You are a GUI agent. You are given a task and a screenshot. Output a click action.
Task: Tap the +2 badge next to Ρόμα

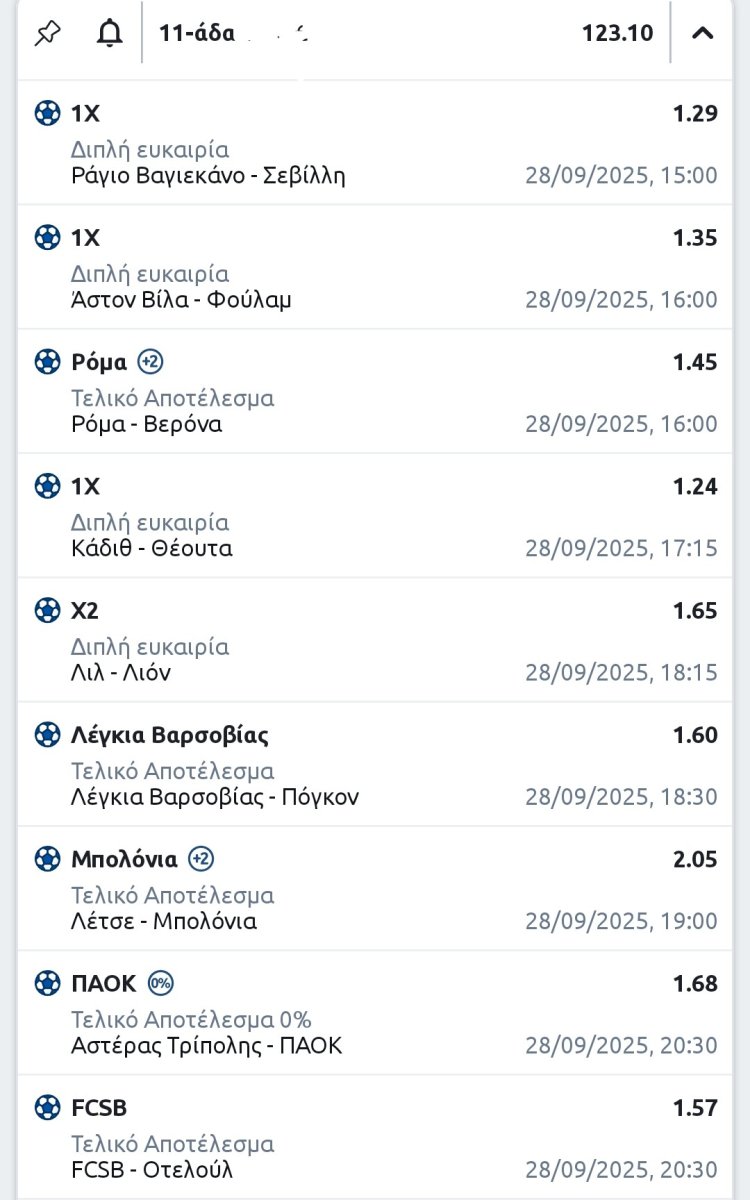pos(150,361)
